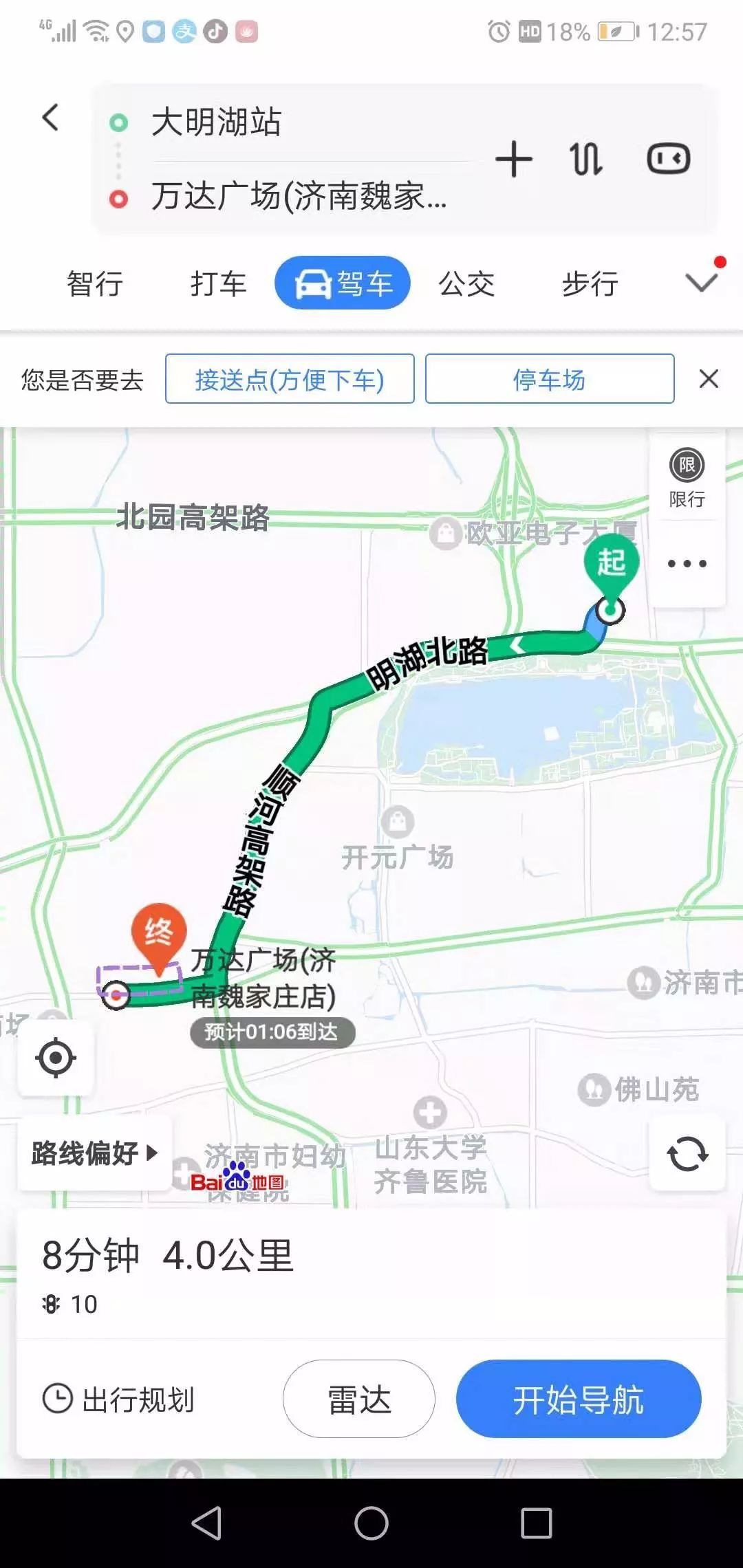Switch to the 打车 tab
Screen dimensions: 743x1568
point(218,283)
